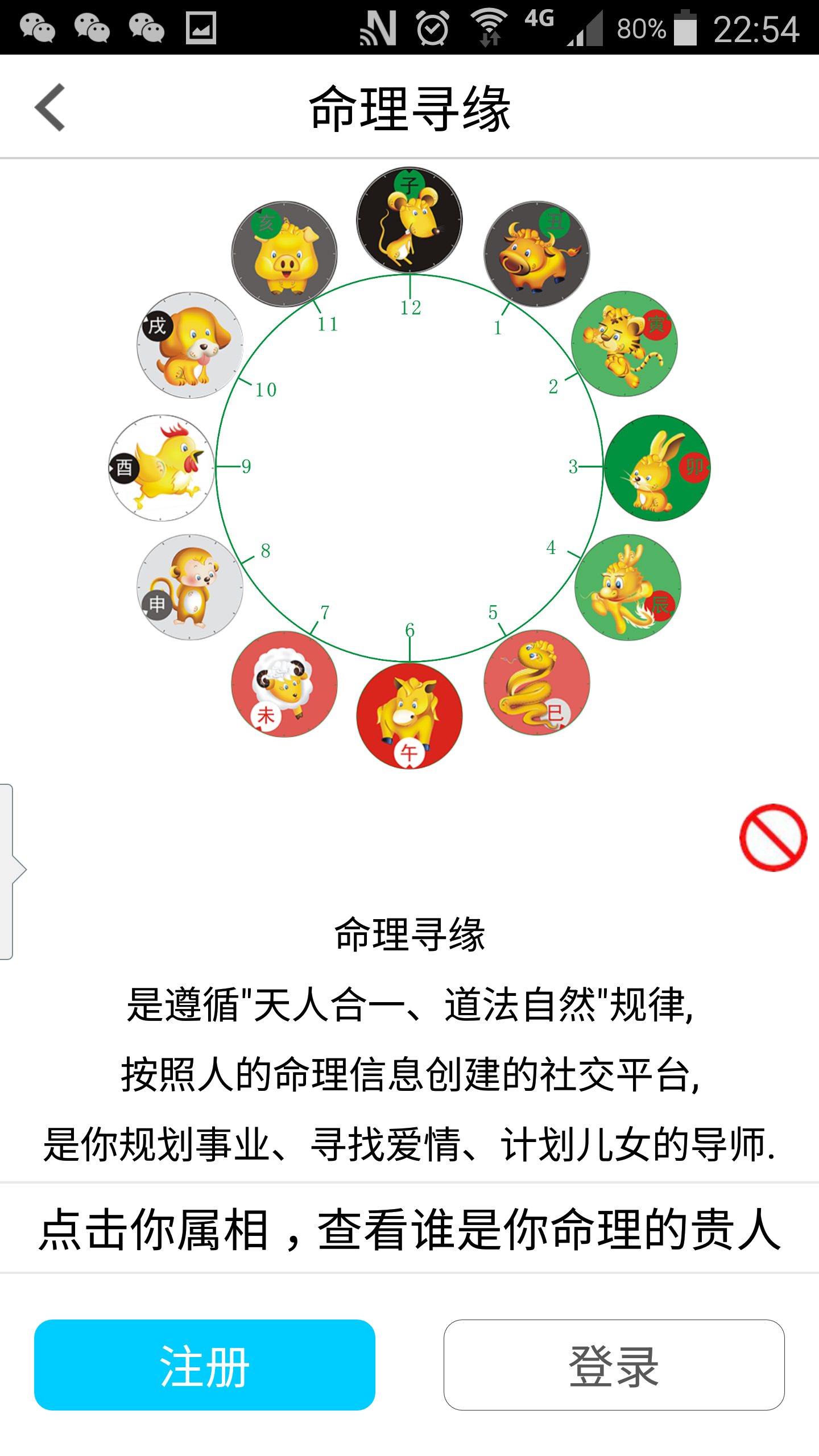Tap the red prohibition circle icon

coord(772,837)
